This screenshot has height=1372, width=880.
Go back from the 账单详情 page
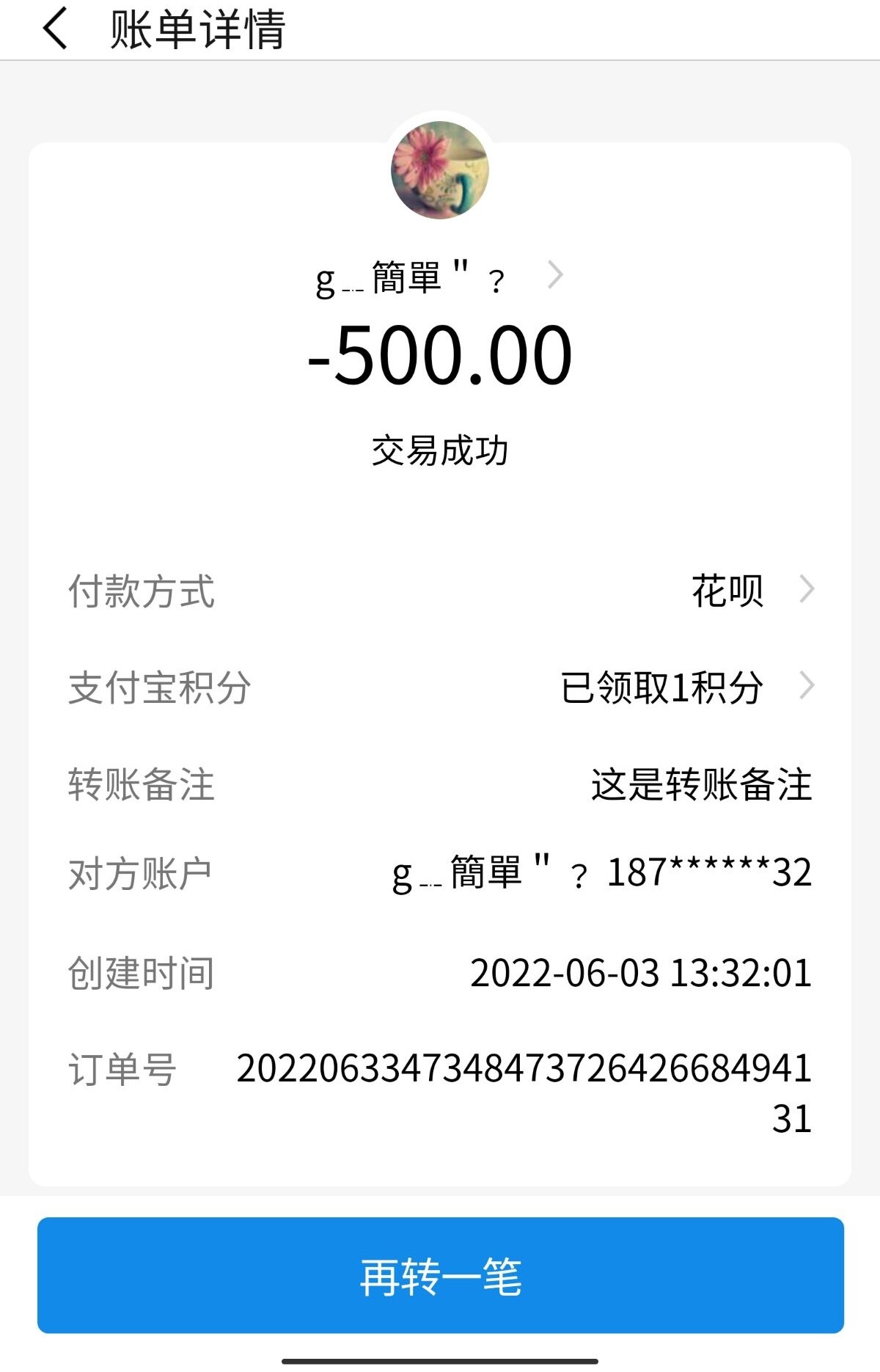click(x=56, y=29)
